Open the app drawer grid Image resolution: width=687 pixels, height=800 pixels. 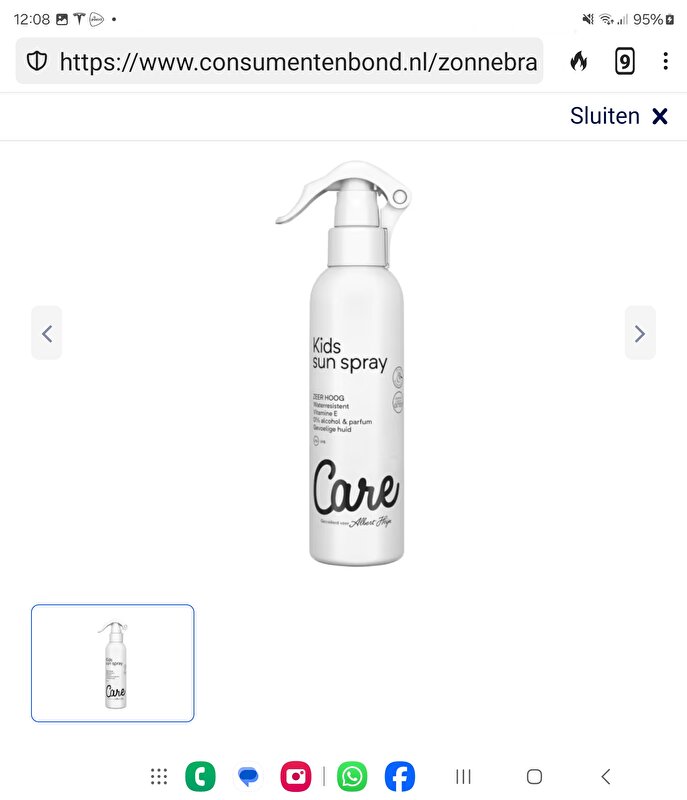point(158,776)
